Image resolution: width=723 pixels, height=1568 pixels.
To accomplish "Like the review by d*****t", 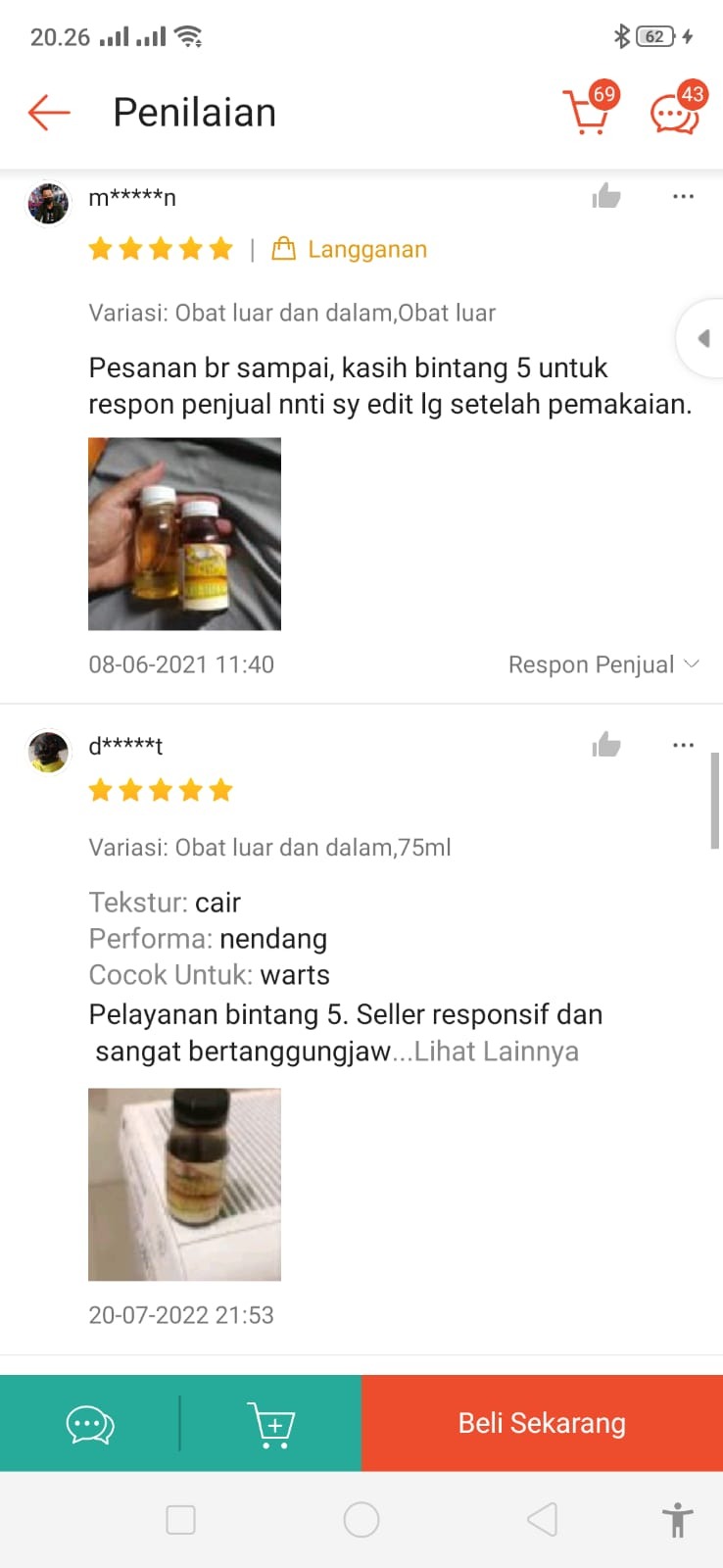I will pos(605,745).
